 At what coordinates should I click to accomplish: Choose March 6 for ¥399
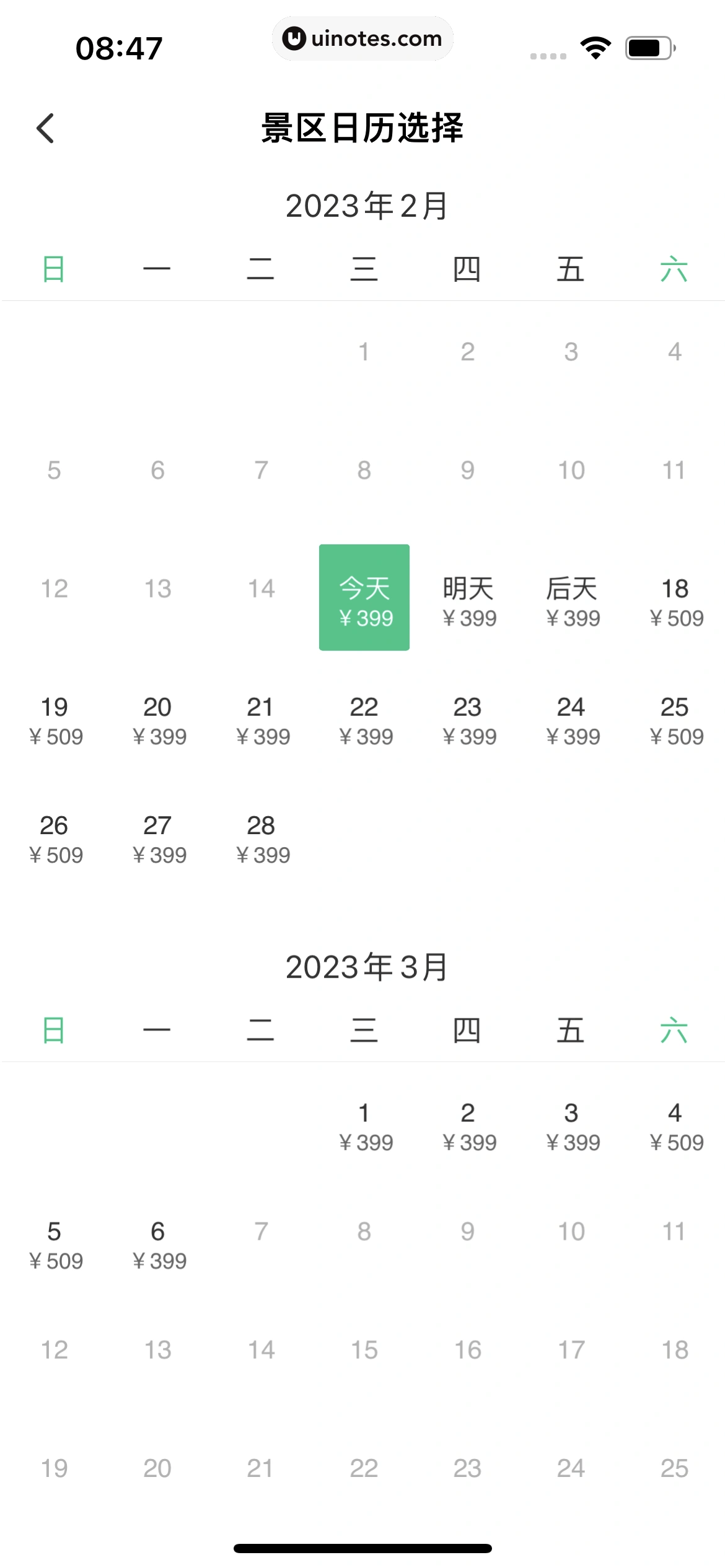158,1244
